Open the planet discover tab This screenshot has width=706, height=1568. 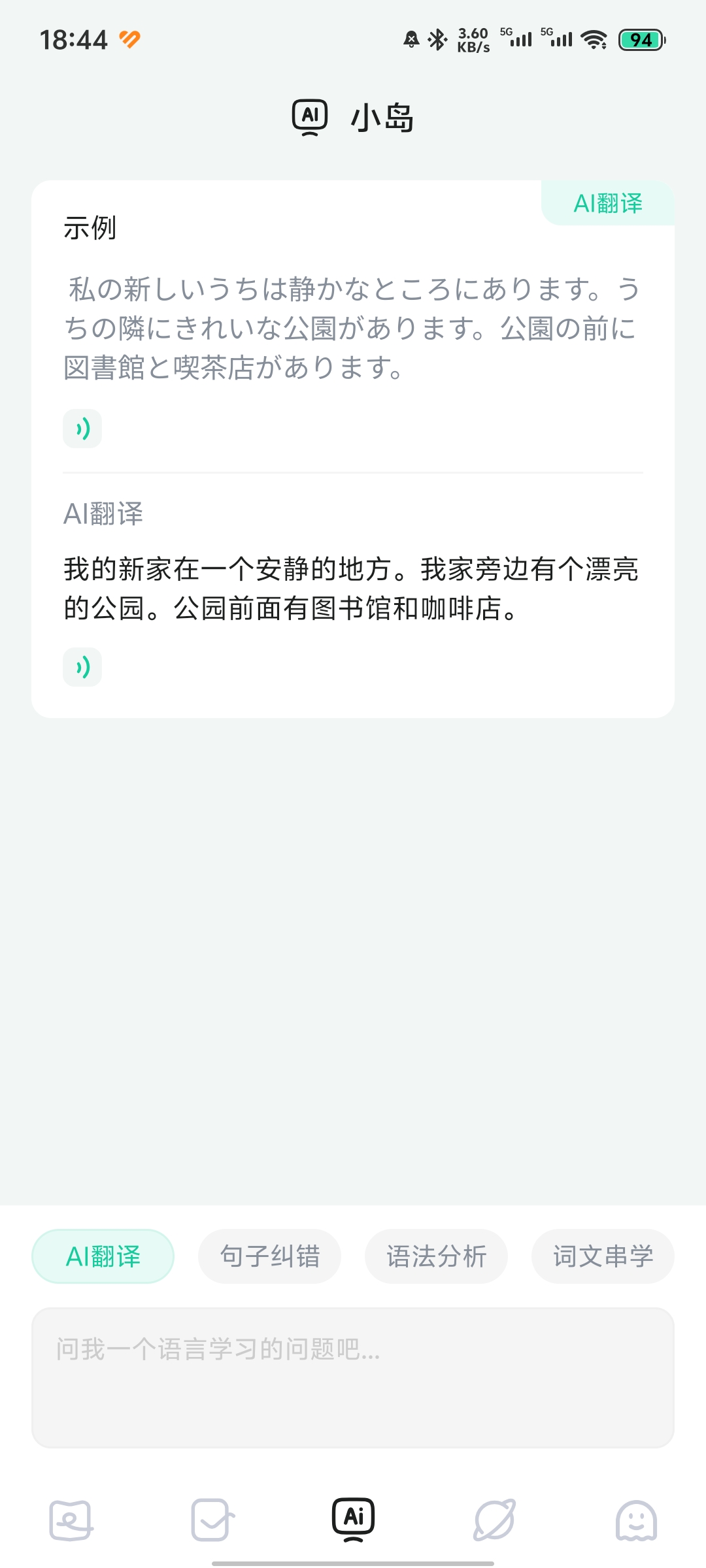click(495, 1520)
